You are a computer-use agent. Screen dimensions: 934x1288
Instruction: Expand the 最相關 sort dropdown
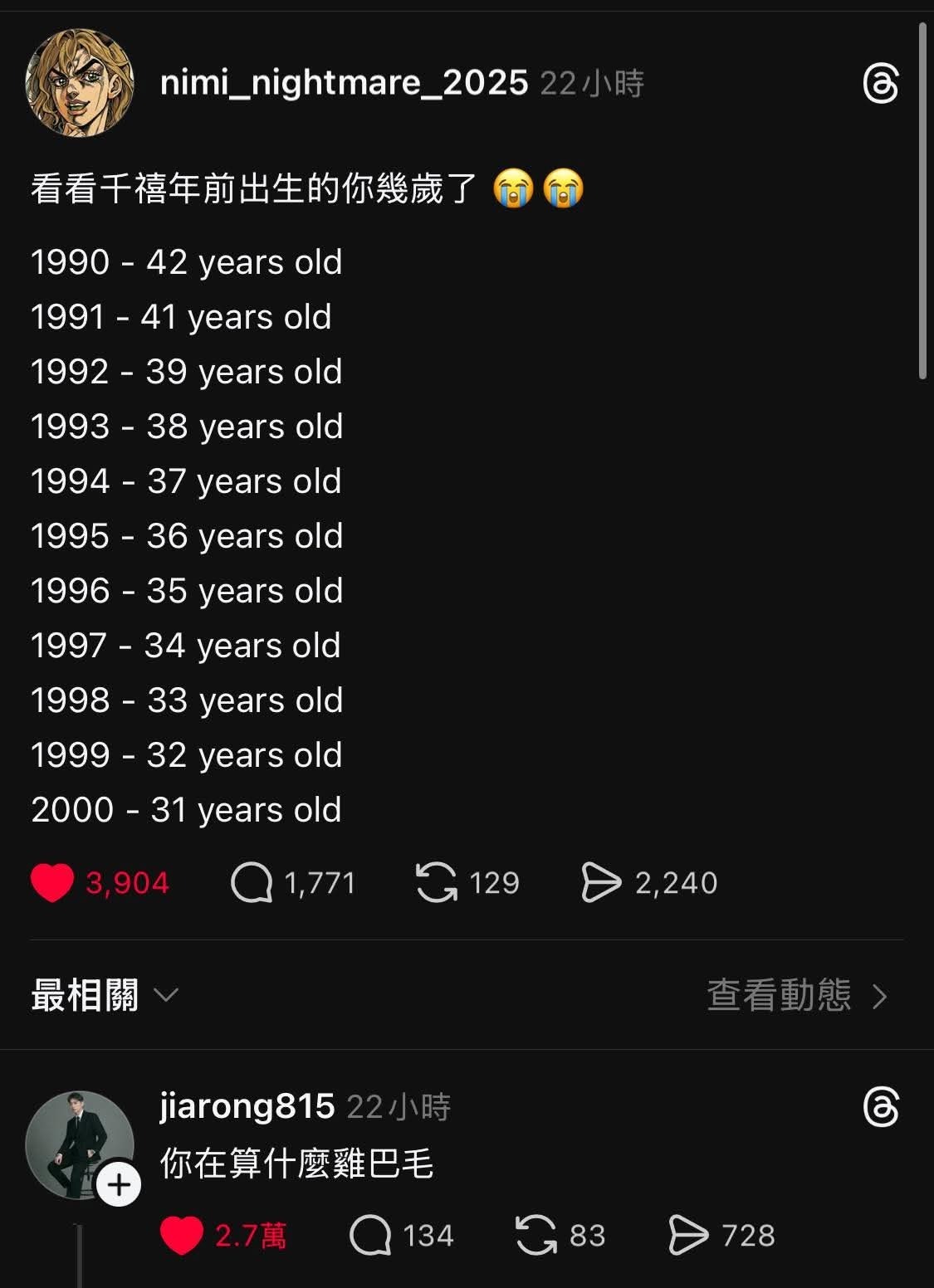pos(105,995)
